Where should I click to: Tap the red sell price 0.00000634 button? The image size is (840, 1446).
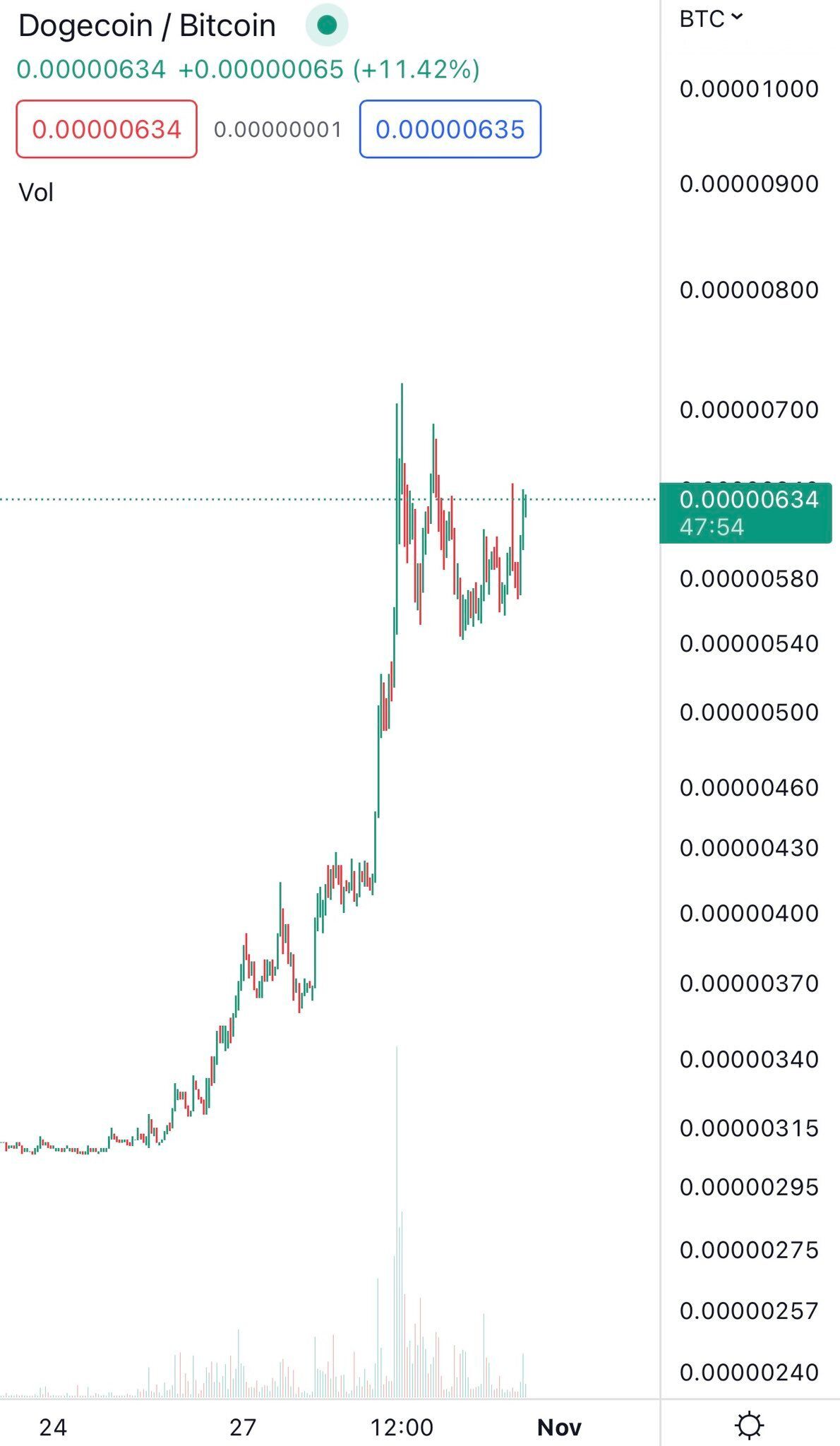pyautogui.click(x=107, y=129)
